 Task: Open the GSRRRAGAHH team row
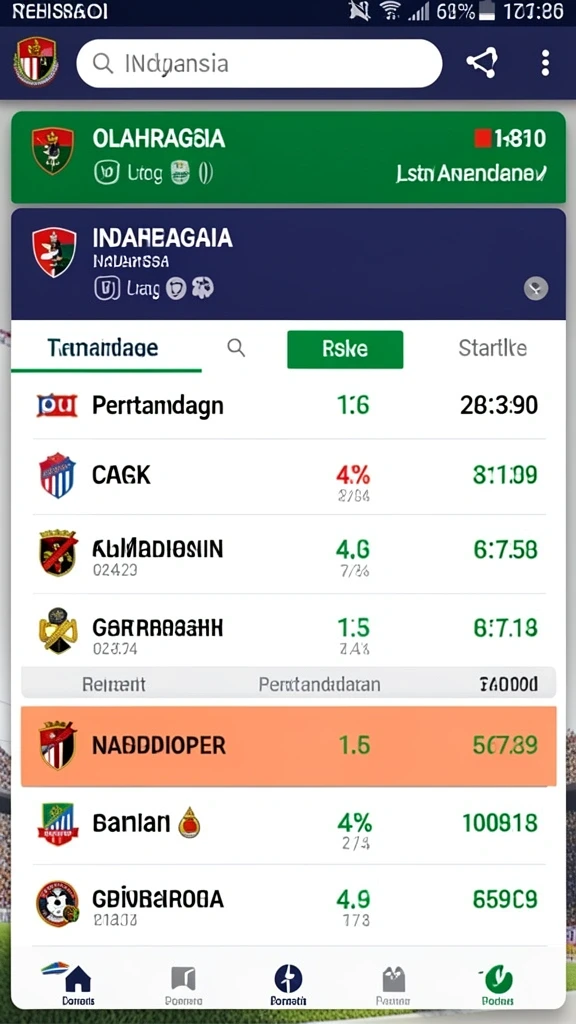coord(288,631)
